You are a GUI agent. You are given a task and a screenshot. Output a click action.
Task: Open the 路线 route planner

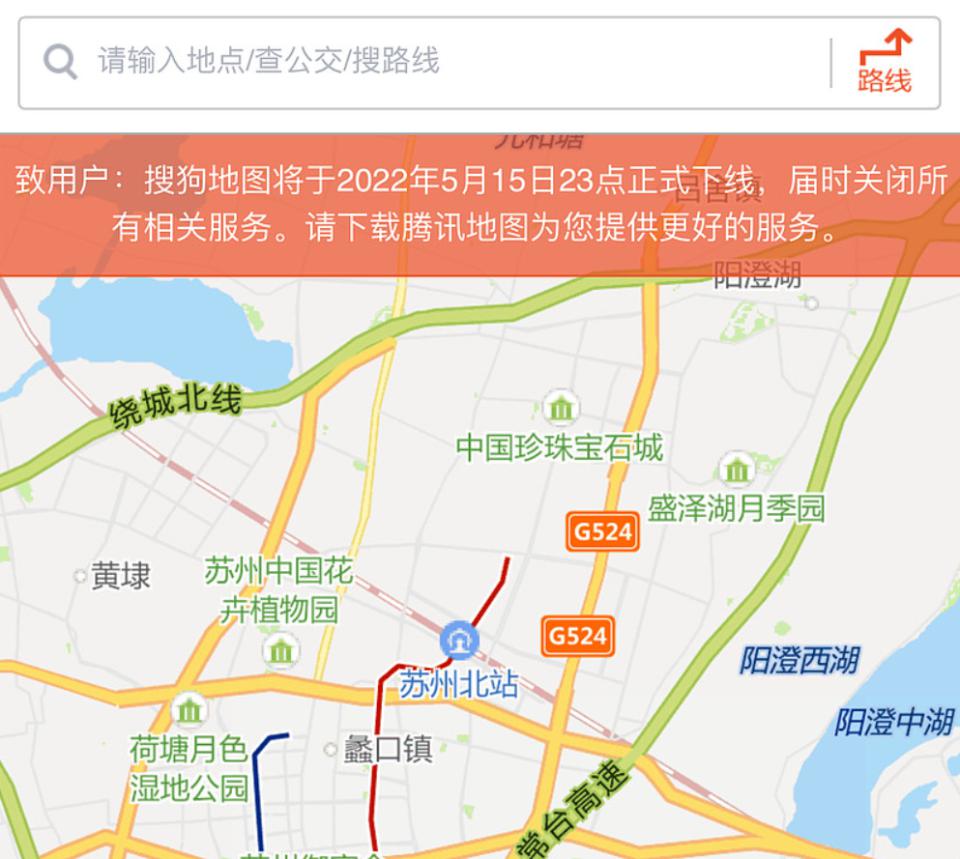(x=885, y=63)
